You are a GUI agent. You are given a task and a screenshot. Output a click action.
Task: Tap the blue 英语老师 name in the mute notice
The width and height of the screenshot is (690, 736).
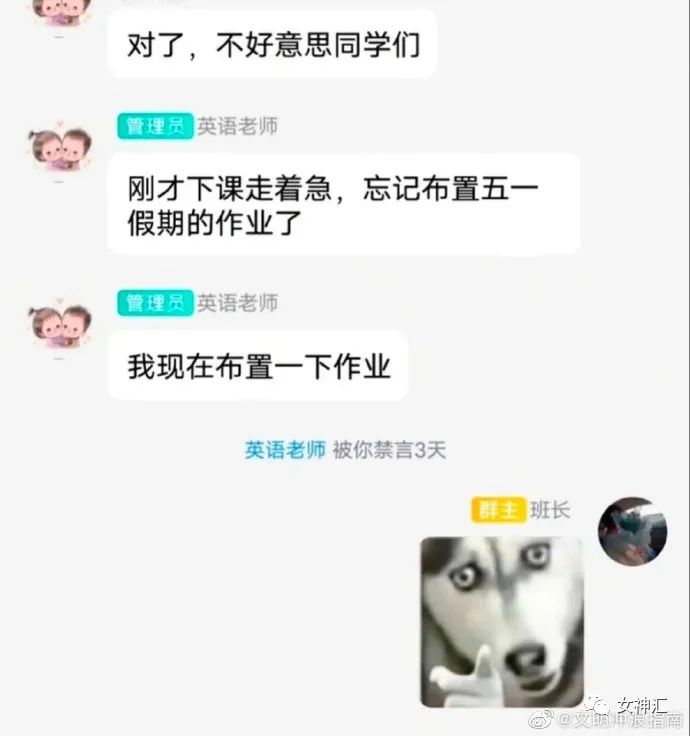[285, 450]
